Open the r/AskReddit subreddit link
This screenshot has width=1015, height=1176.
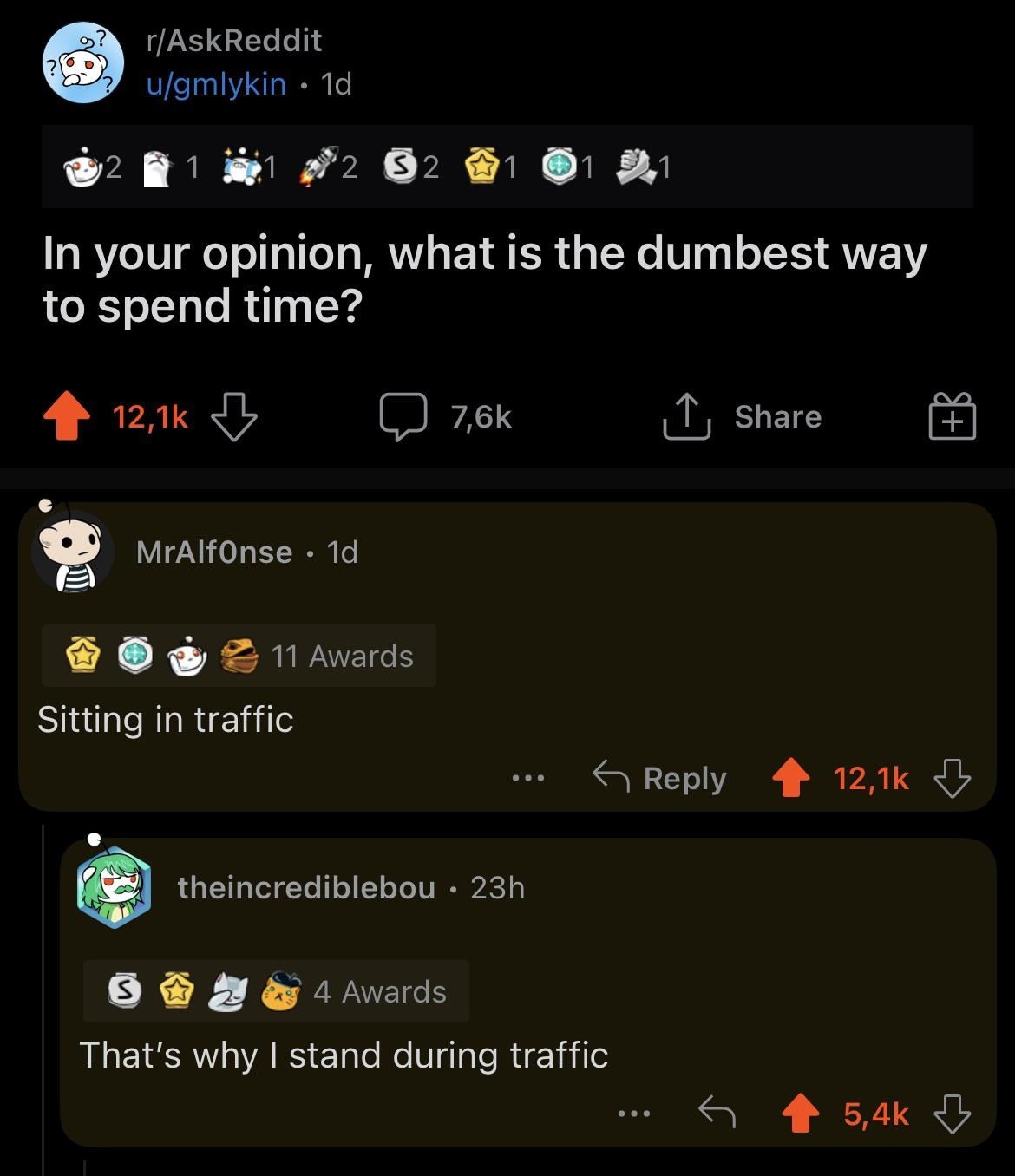(233, 41)
